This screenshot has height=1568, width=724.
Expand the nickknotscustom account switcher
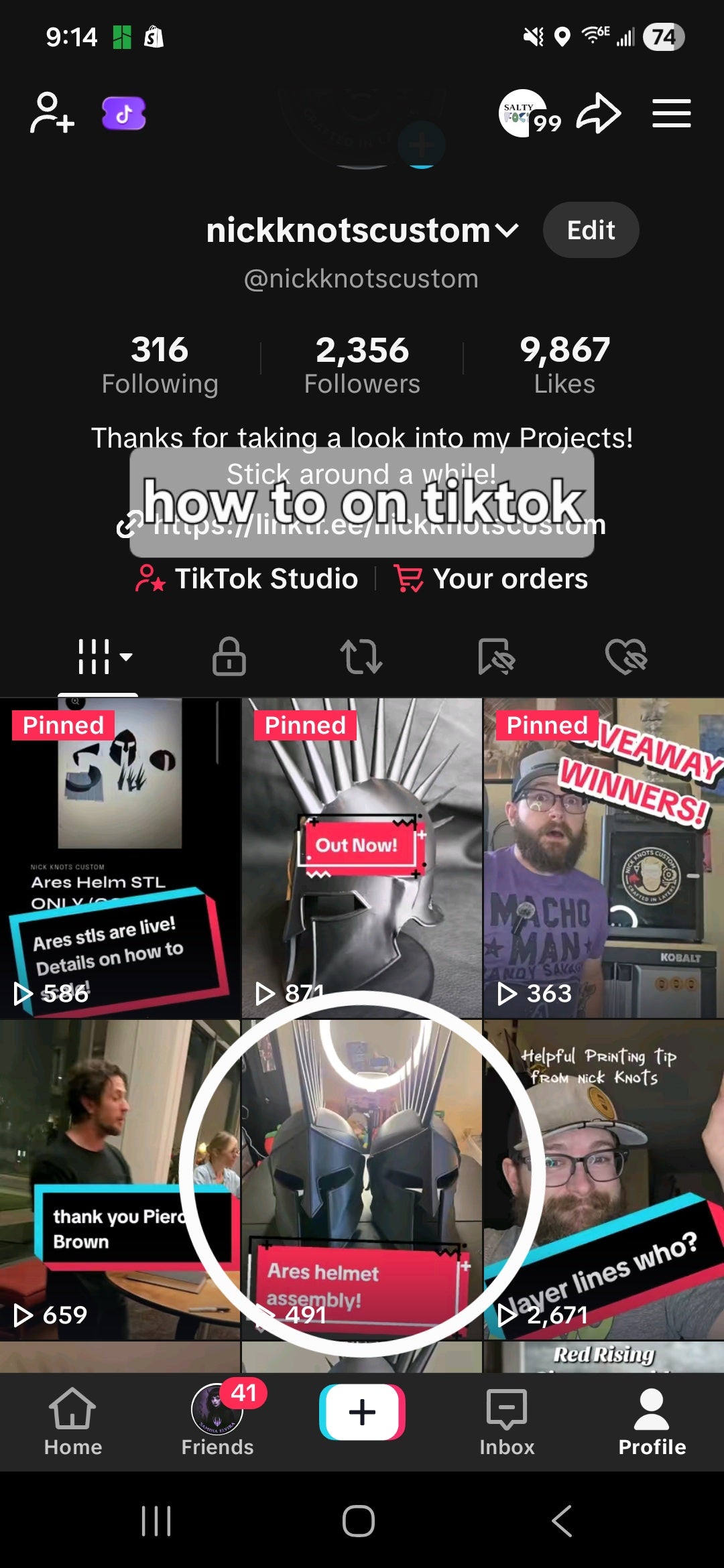[x=507, y=231]
